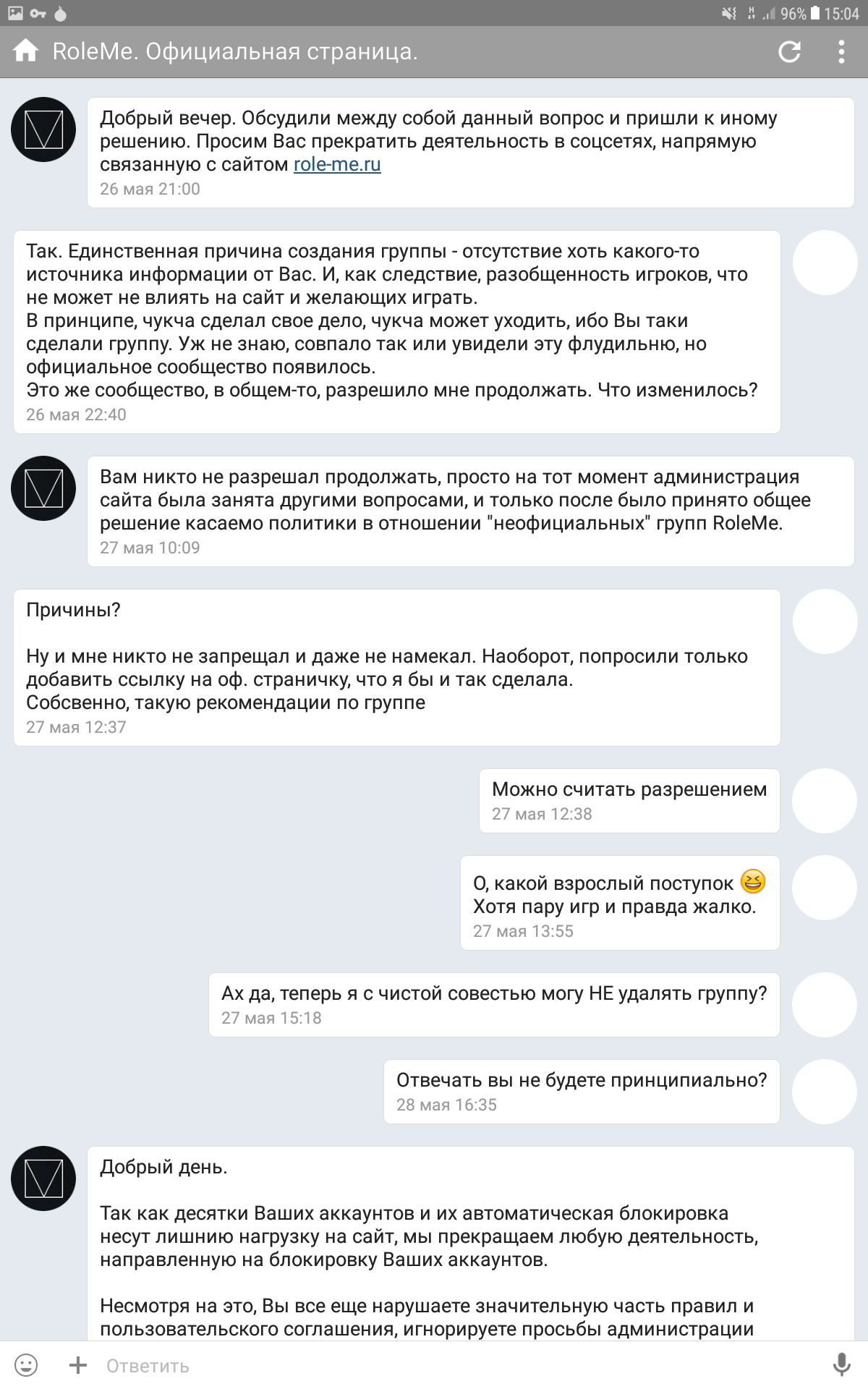Image resolution: width=868 pixels, height=1389 pixels.
Task: Tap the plus attach icon
Action: pos(78,1365)
